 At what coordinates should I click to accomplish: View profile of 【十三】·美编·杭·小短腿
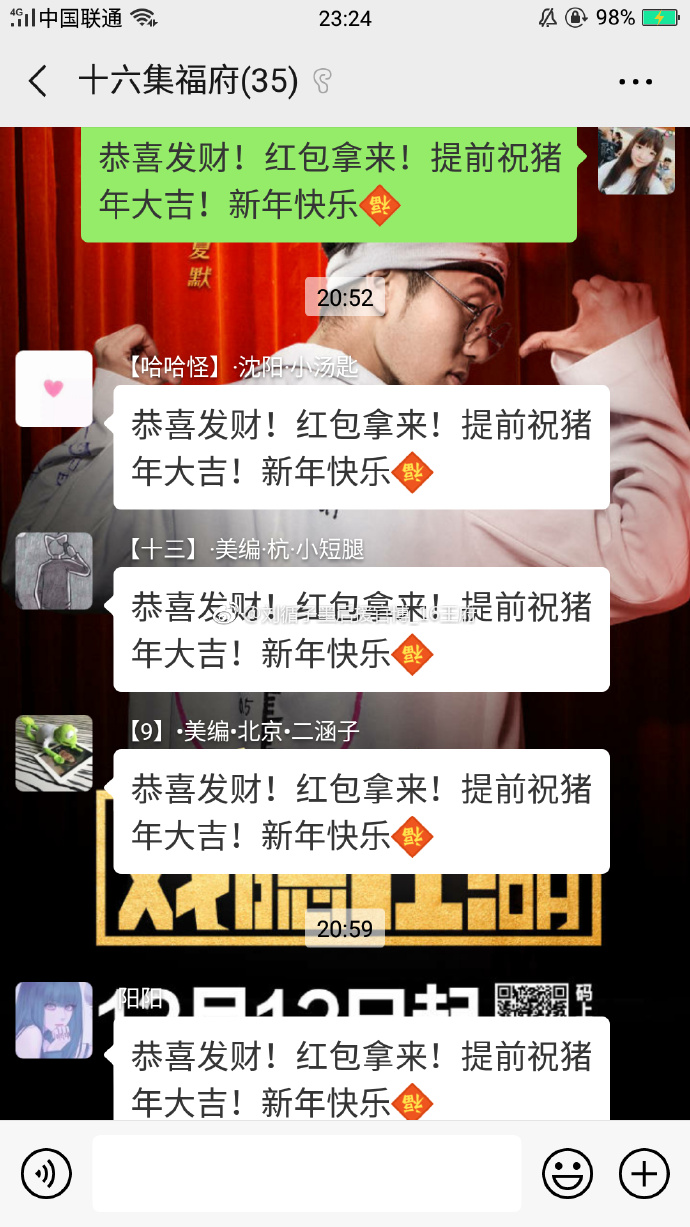pyautogui.click(x=54, y=571)
